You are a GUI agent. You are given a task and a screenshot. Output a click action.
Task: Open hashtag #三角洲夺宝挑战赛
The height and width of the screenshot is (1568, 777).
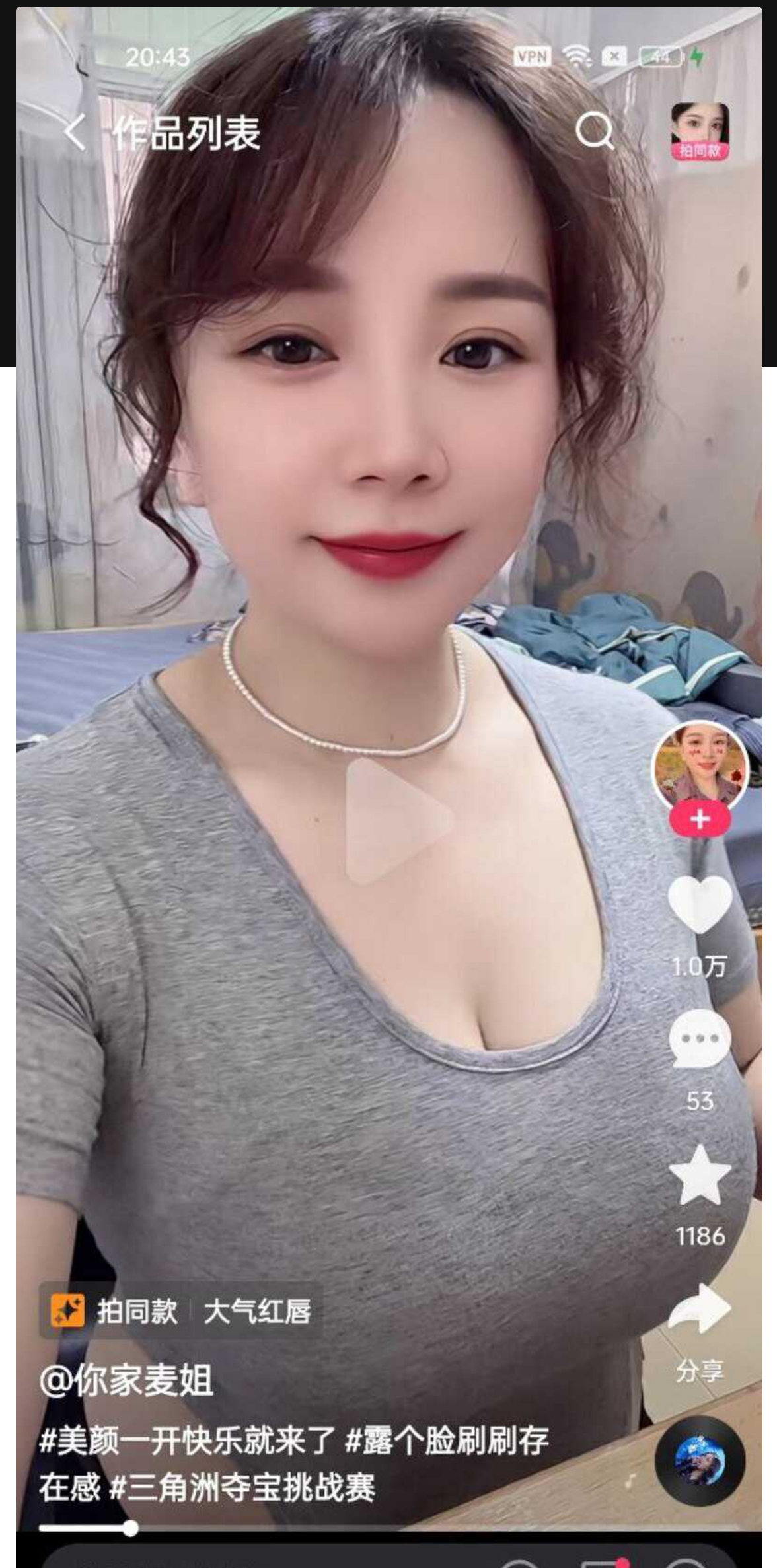coord(242,1487)
